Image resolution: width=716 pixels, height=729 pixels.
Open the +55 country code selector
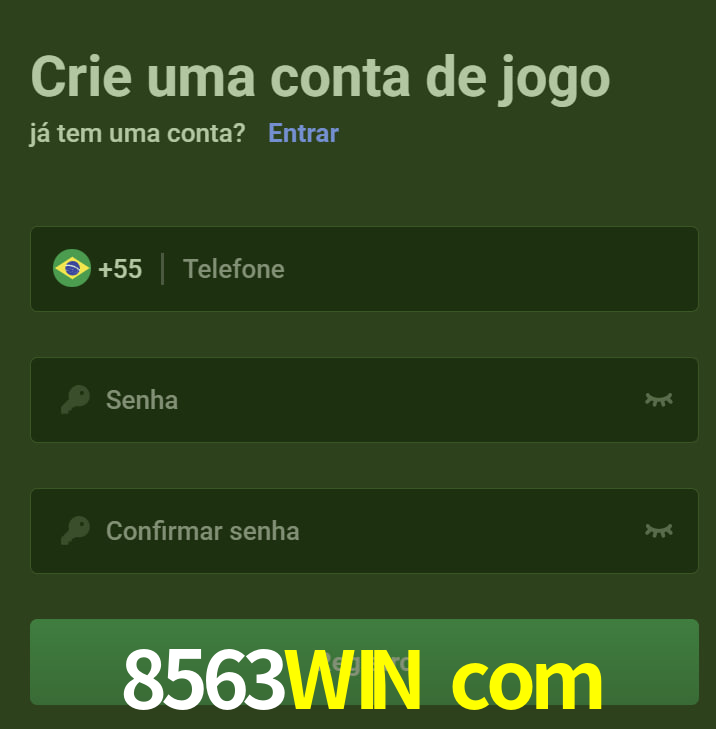pyautogui.click(x=98, y=269)
